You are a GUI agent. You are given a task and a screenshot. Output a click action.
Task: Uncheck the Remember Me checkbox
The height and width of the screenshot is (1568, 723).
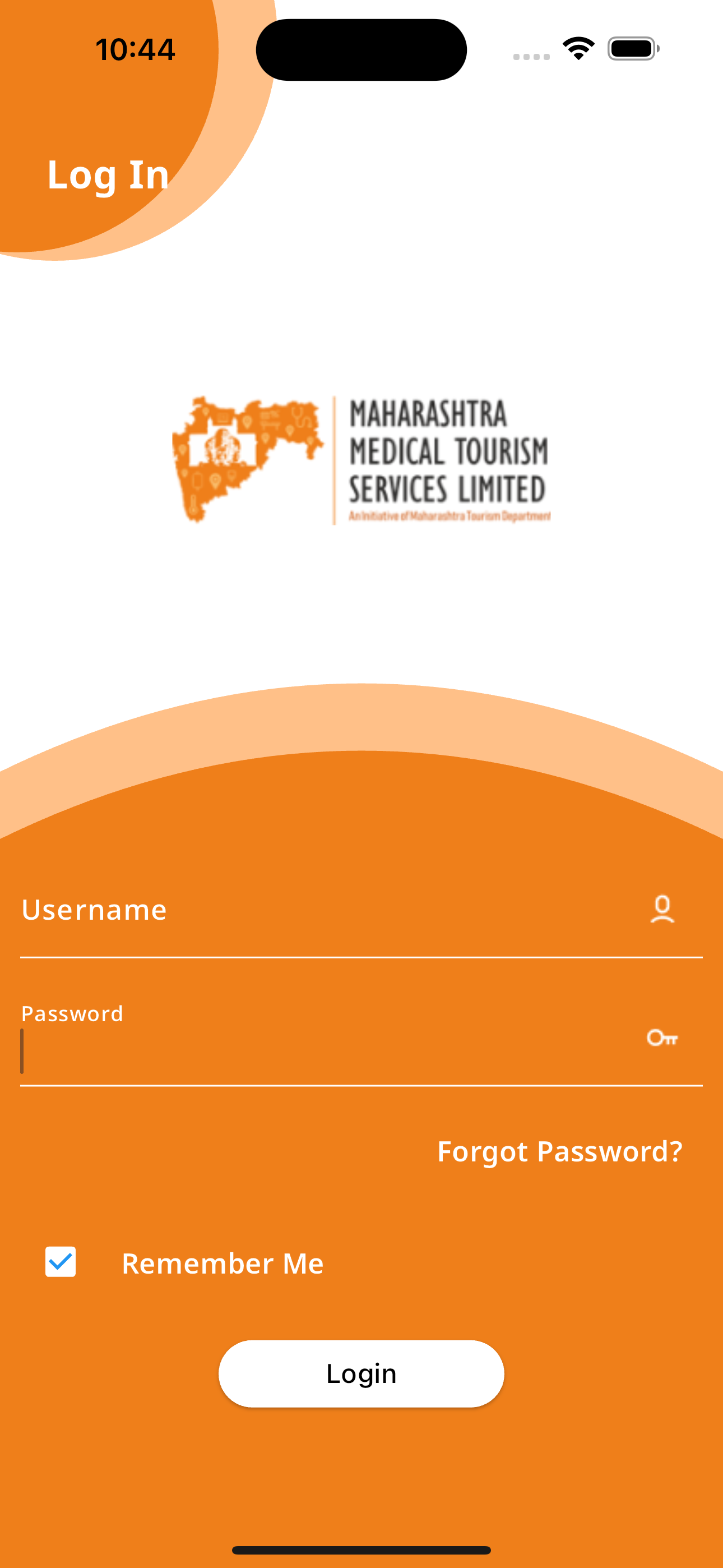[61, 1262]
